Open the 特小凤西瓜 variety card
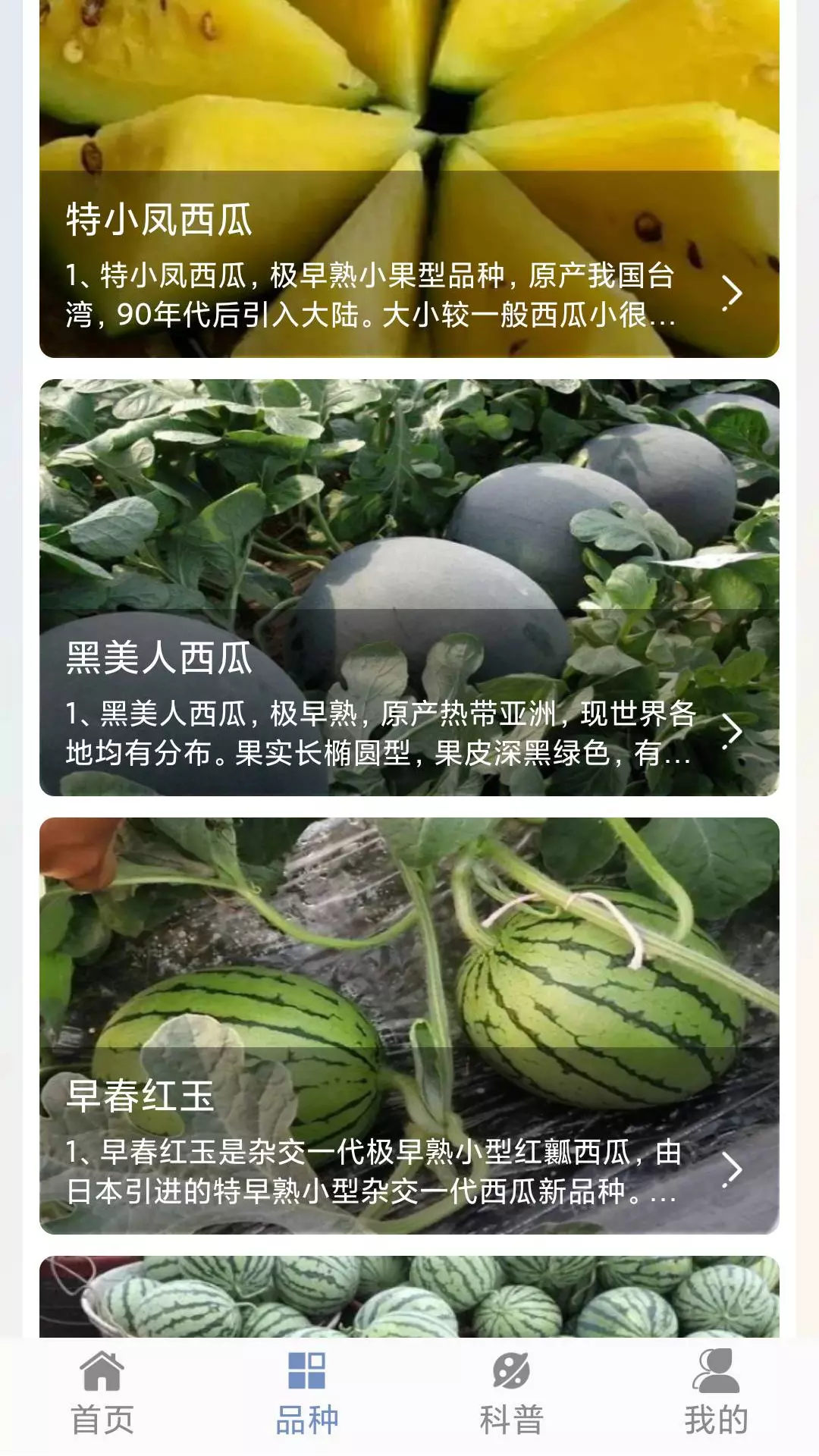 click(409, 179)
